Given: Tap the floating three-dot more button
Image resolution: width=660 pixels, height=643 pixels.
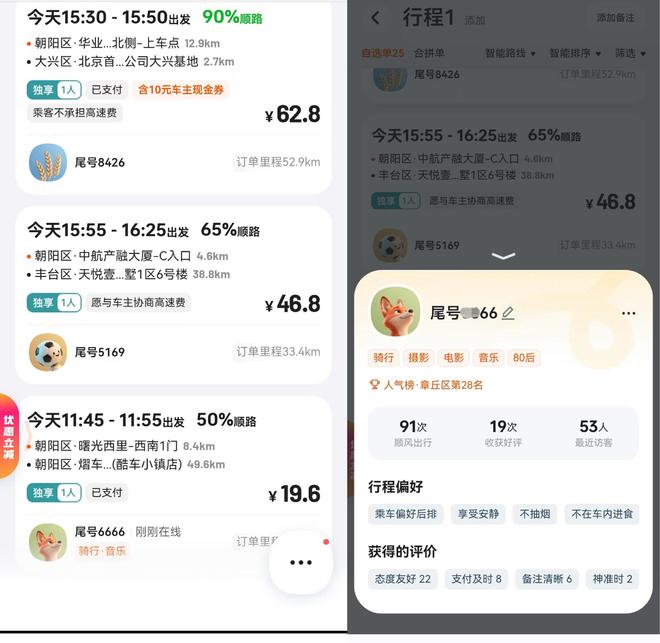Looking at the screenshot, I should tap(300, 562).
